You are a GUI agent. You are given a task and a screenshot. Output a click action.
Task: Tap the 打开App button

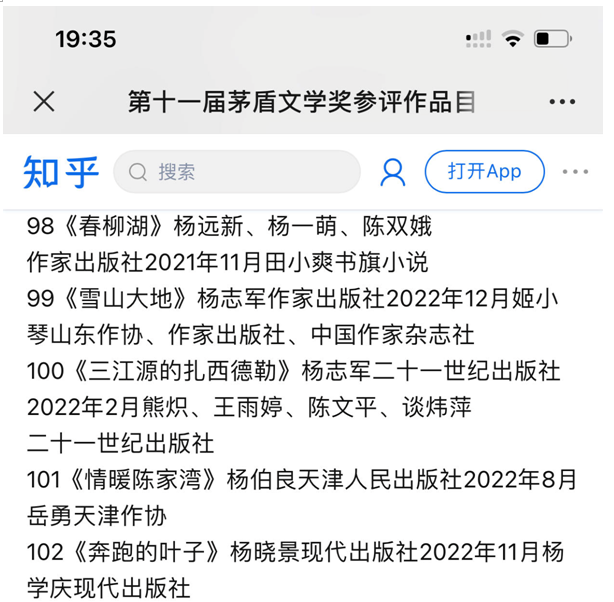click(484, 171)
